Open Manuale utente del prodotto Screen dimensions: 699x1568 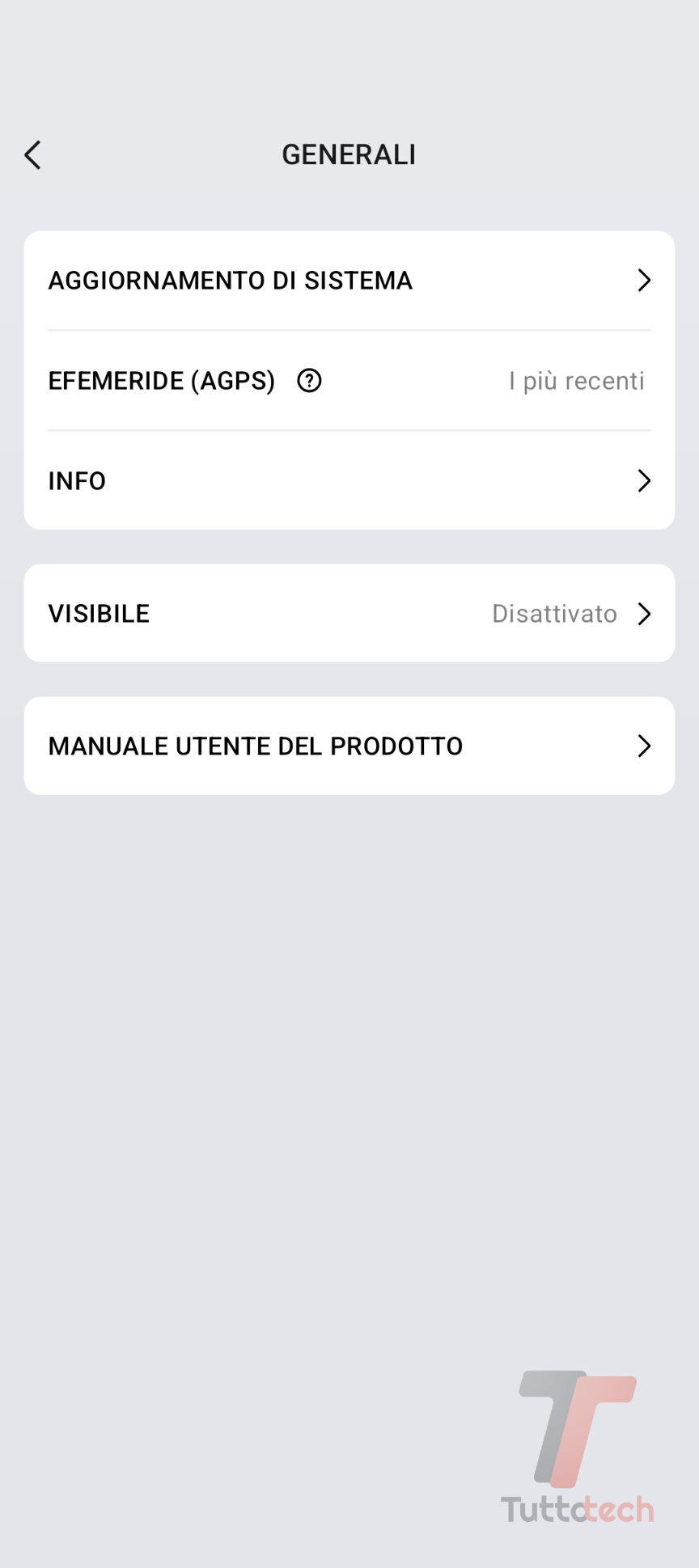(349, 746)
